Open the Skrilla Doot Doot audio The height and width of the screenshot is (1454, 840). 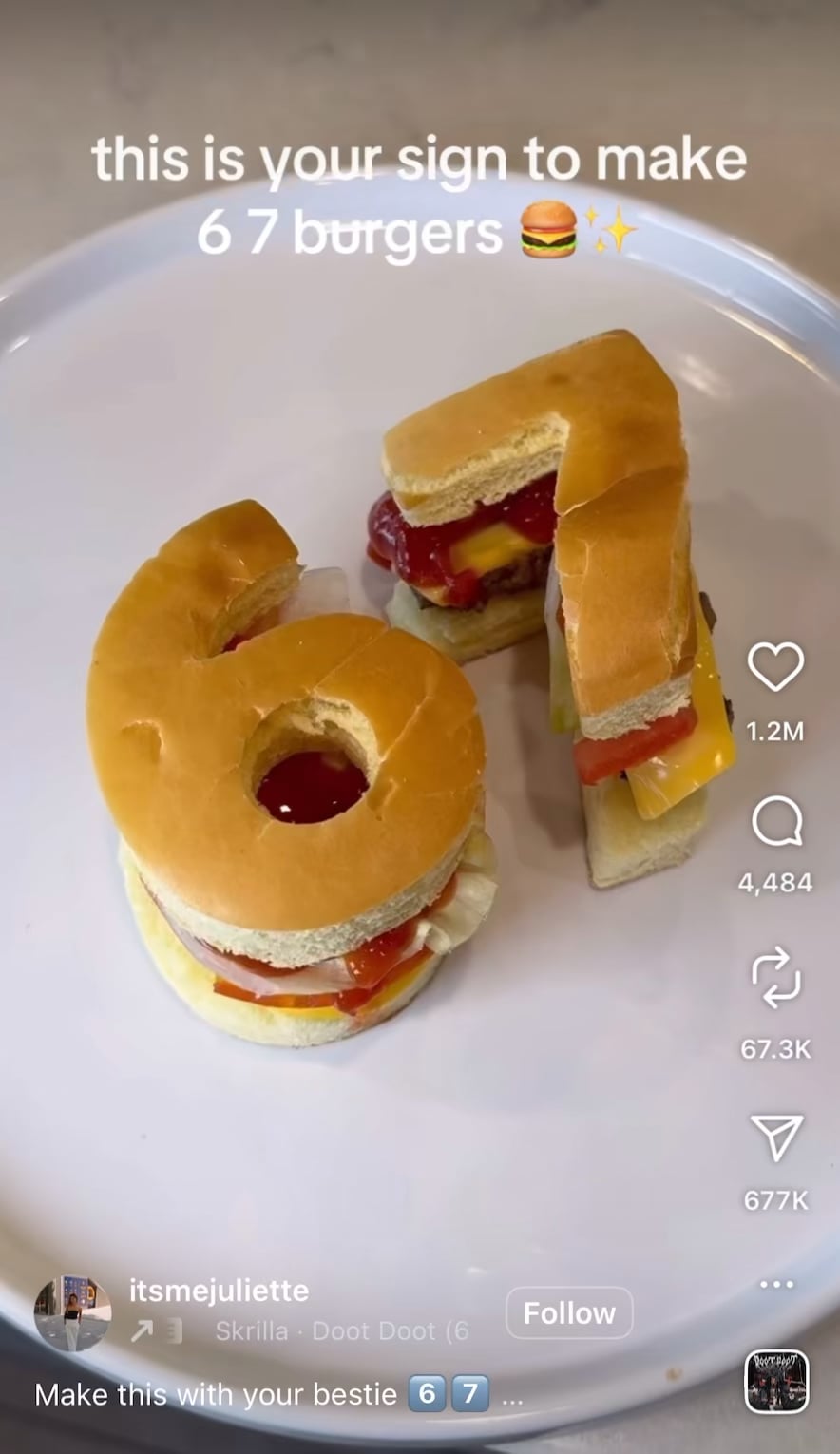coord(340,1331)
